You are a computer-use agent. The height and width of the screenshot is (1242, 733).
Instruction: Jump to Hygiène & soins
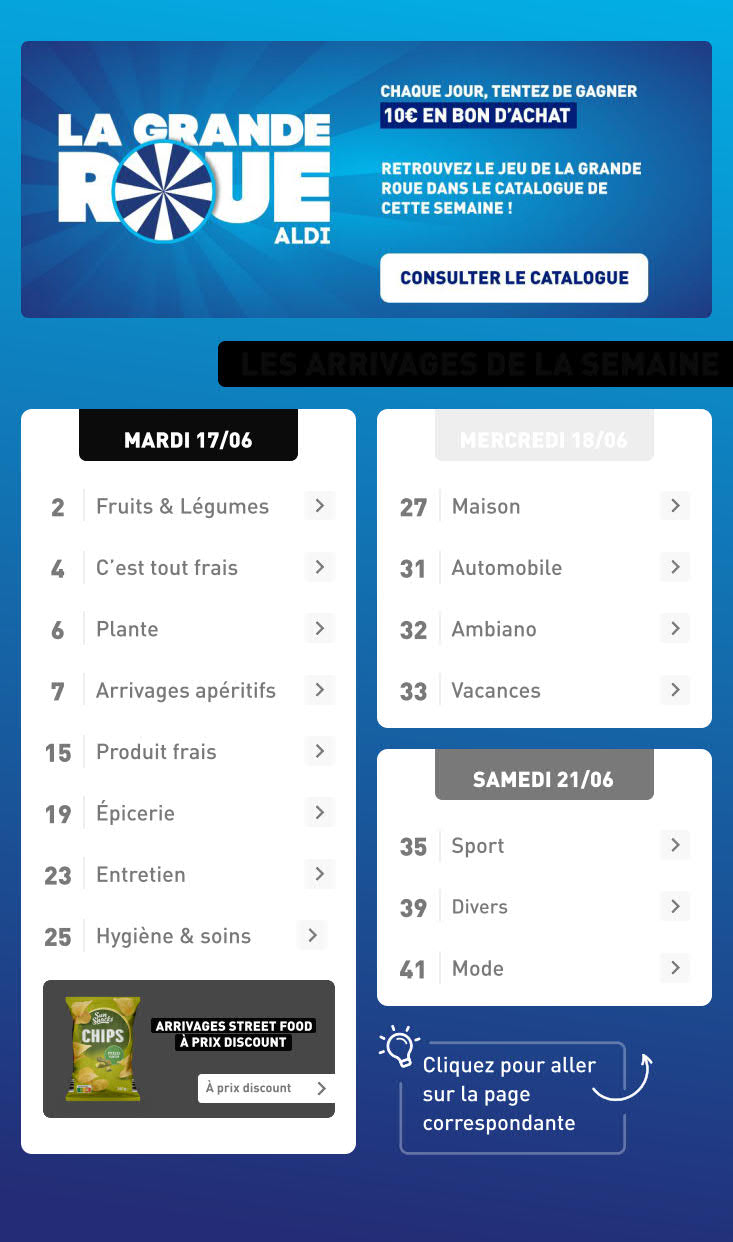(186, 936)
